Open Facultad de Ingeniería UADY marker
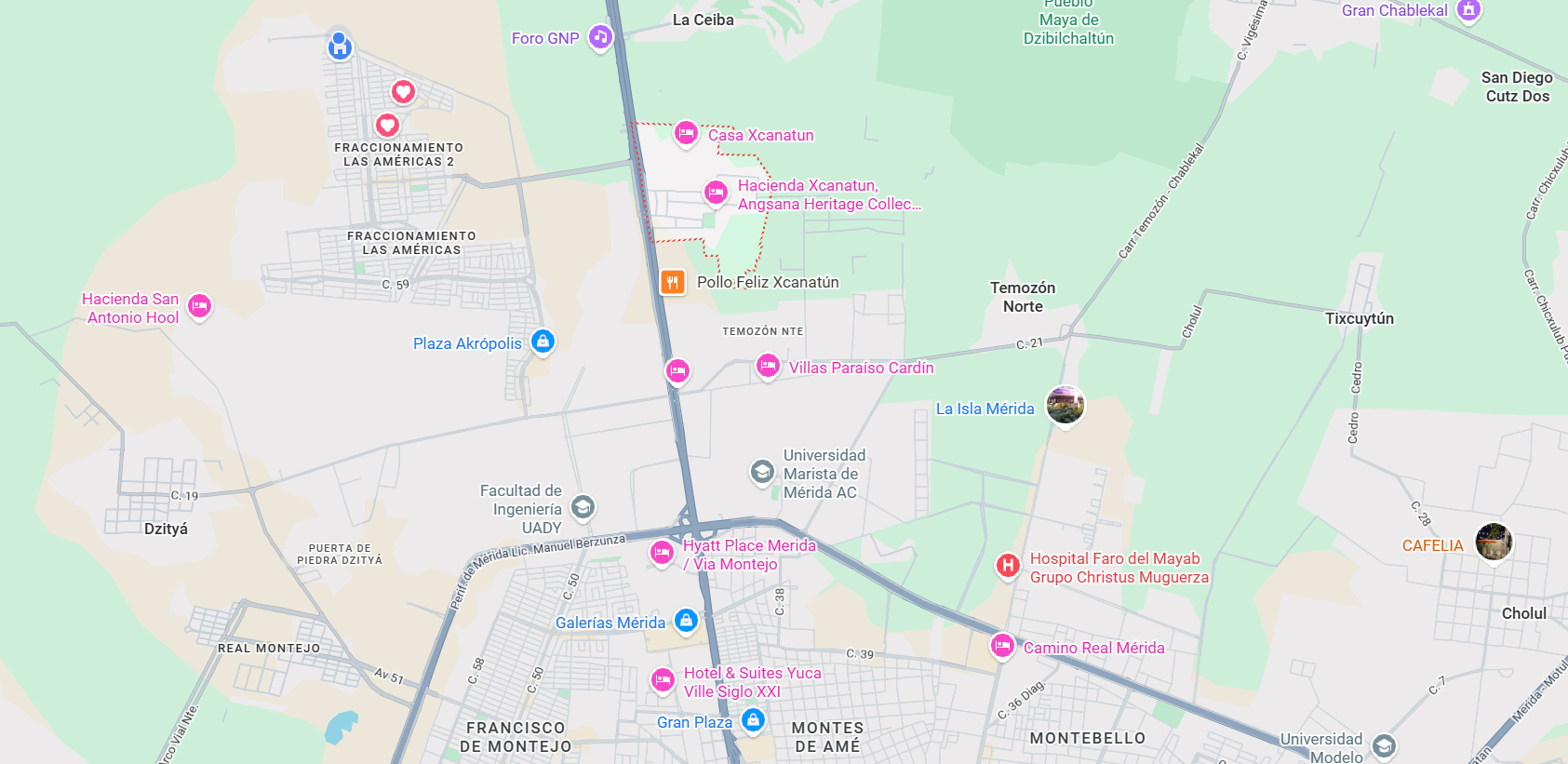The height and width of the screenshot is (764, 1568). coord(583,507)
